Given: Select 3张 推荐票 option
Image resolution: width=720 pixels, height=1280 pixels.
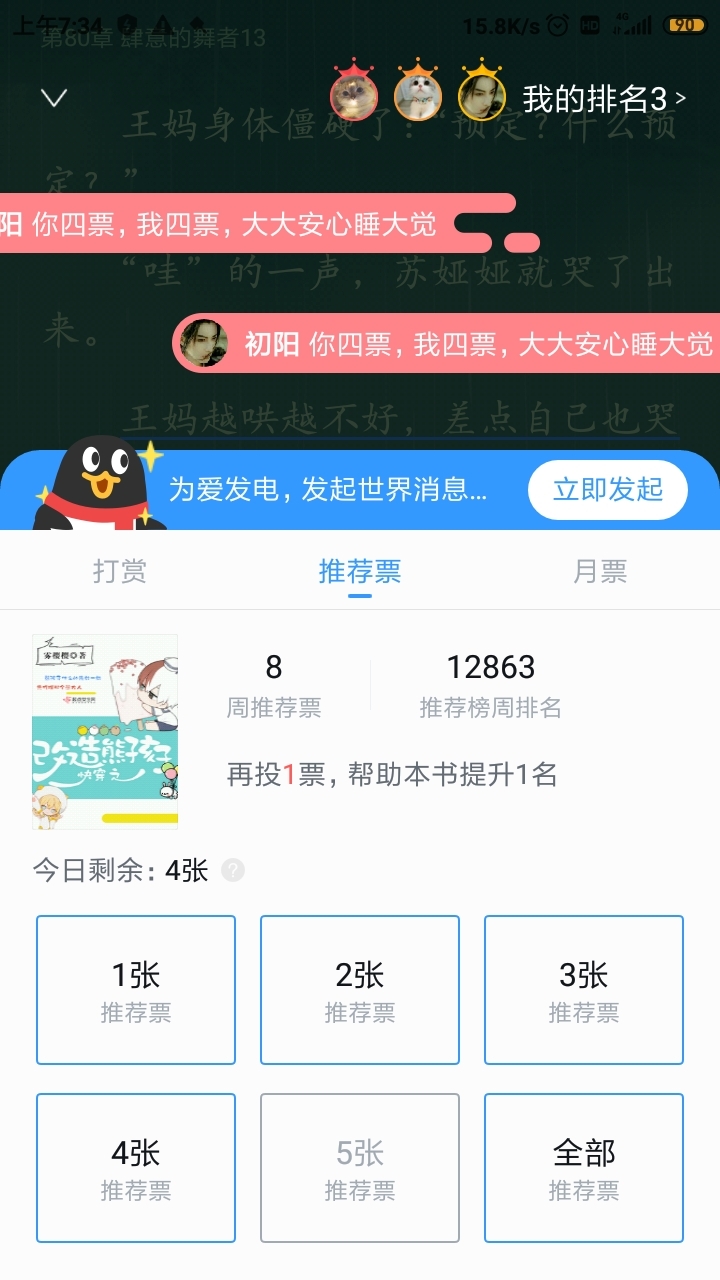Looking at the screenshot, I should [584, 990].
